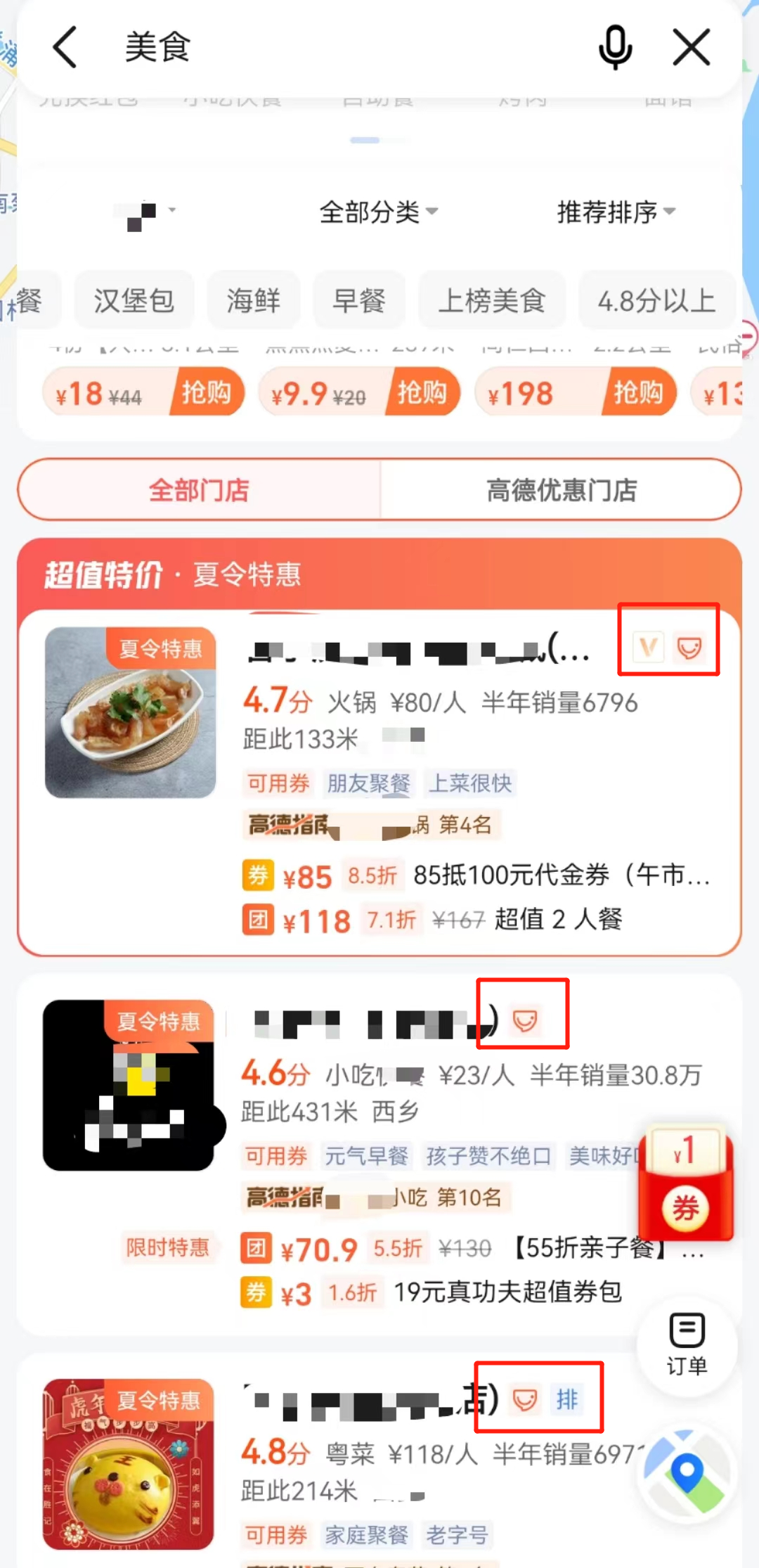Close the 美食 search
Screen dimensions: 759x1568
click(x=692, y=48)
